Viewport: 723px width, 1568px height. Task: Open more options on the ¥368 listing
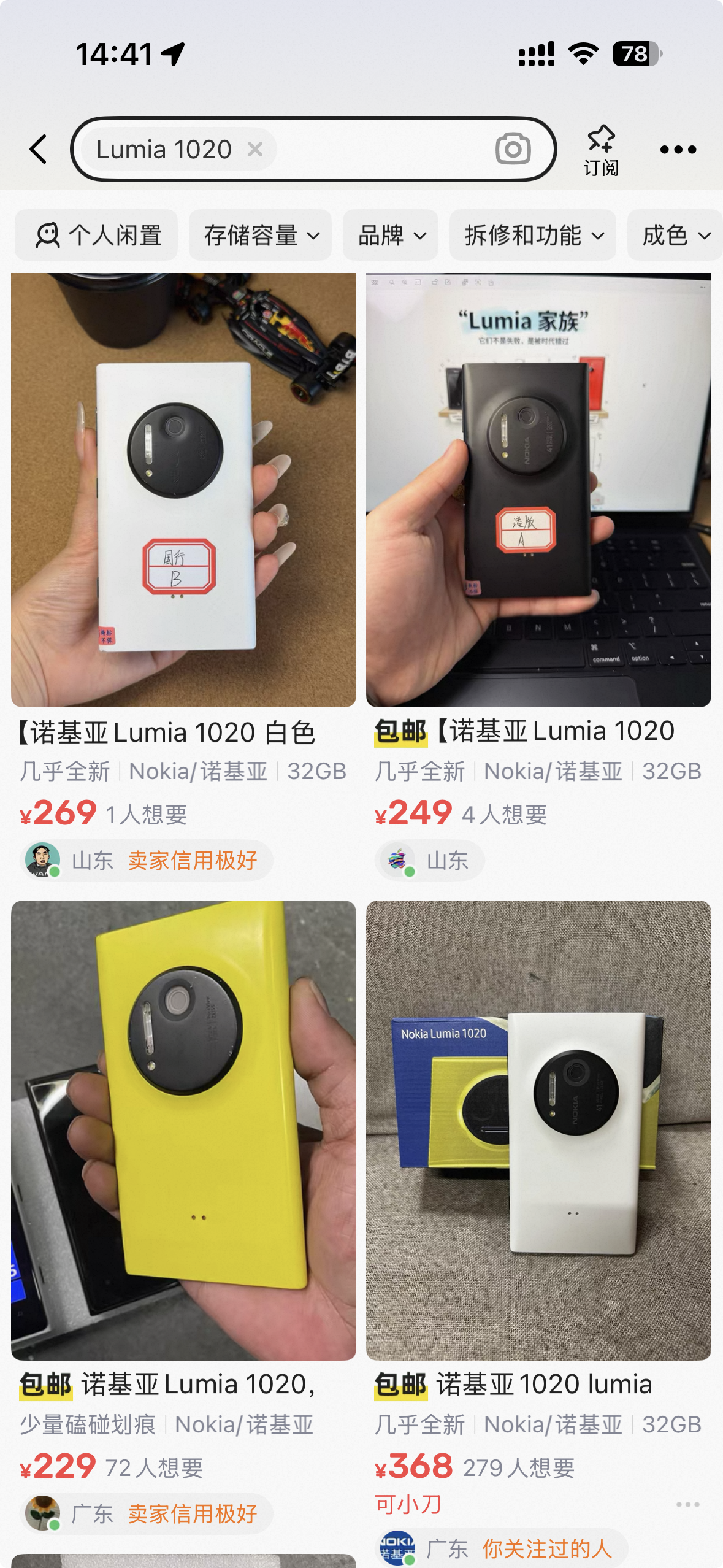[x=687, y=1504]
